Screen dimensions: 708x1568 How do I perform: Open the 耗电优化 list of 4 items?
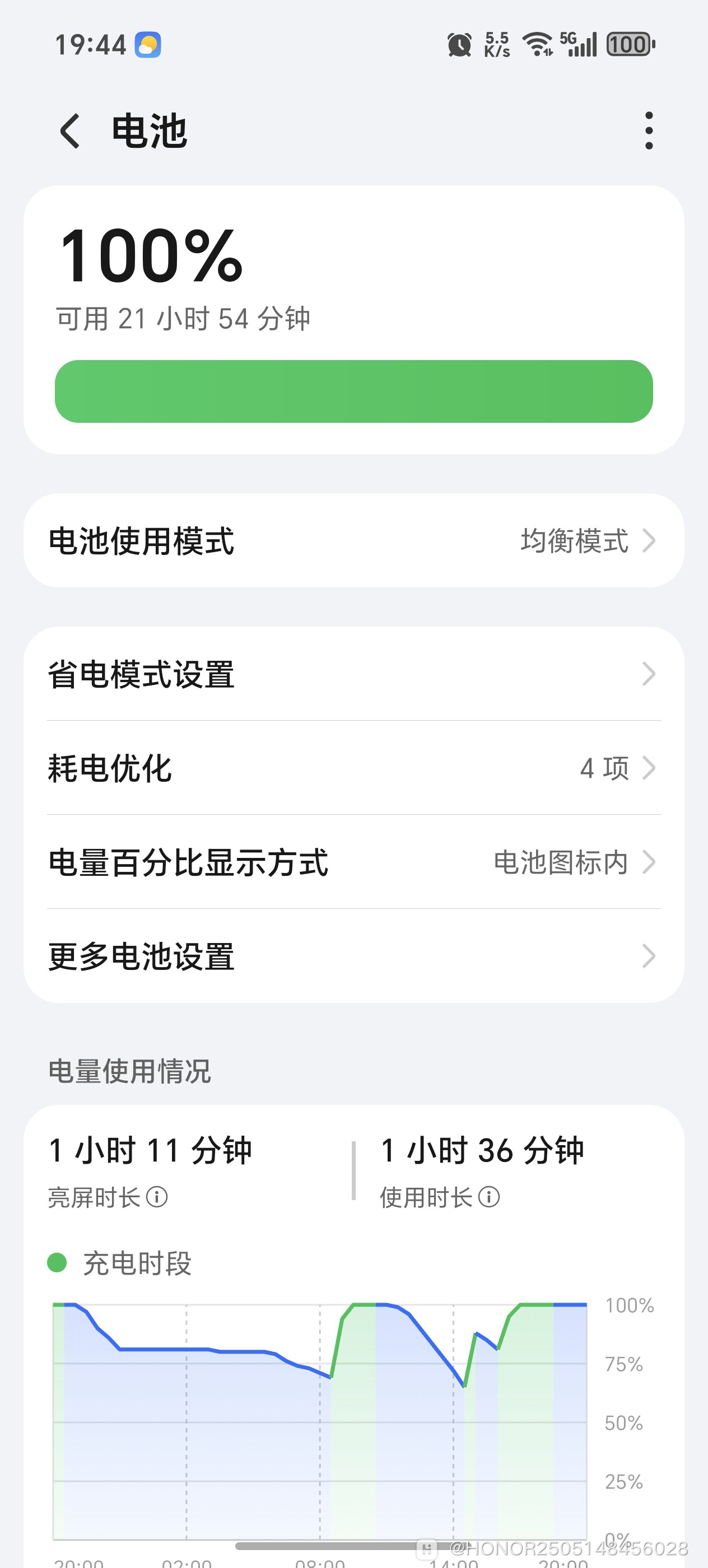pos(353,769)
